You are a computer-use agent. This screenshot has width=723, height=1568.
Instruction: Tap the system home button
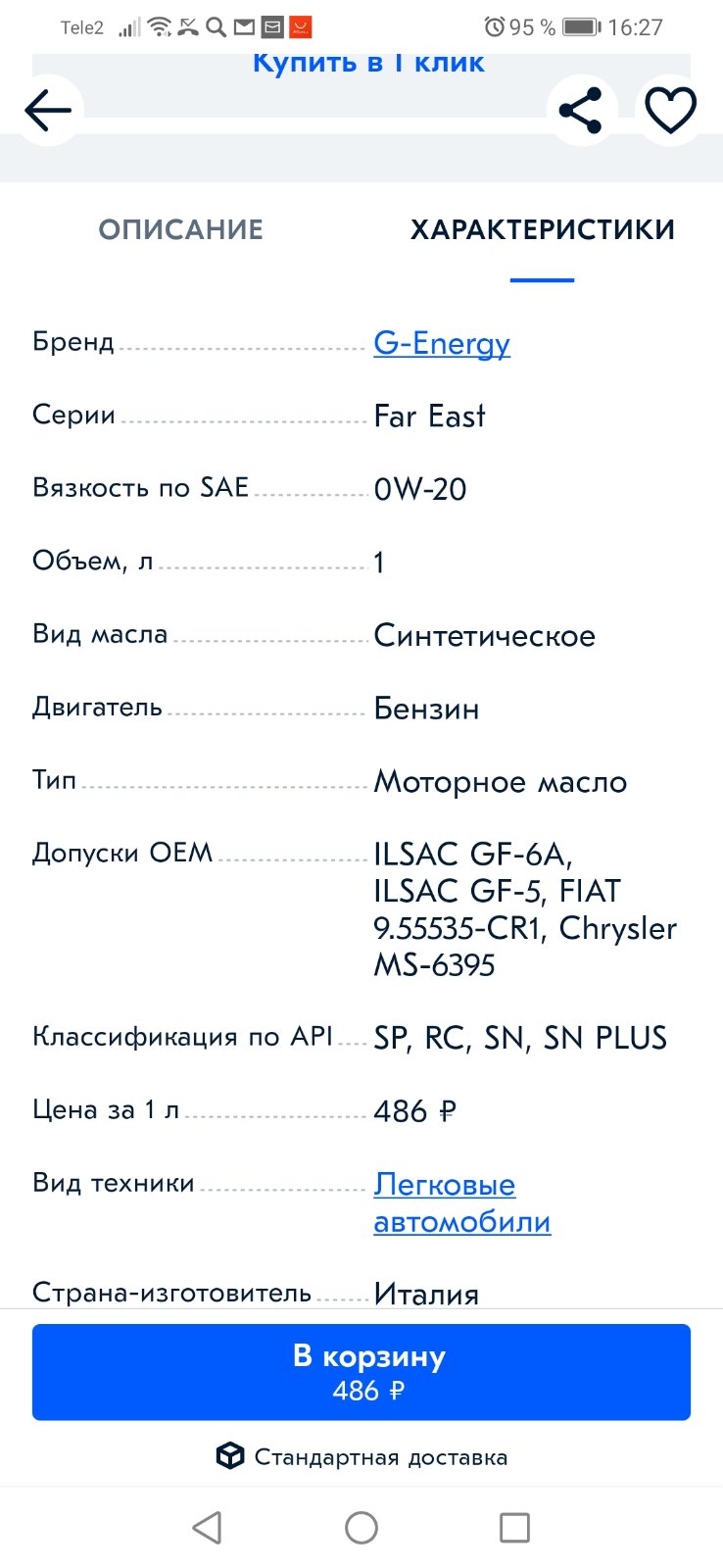(x=361, y=1527)
